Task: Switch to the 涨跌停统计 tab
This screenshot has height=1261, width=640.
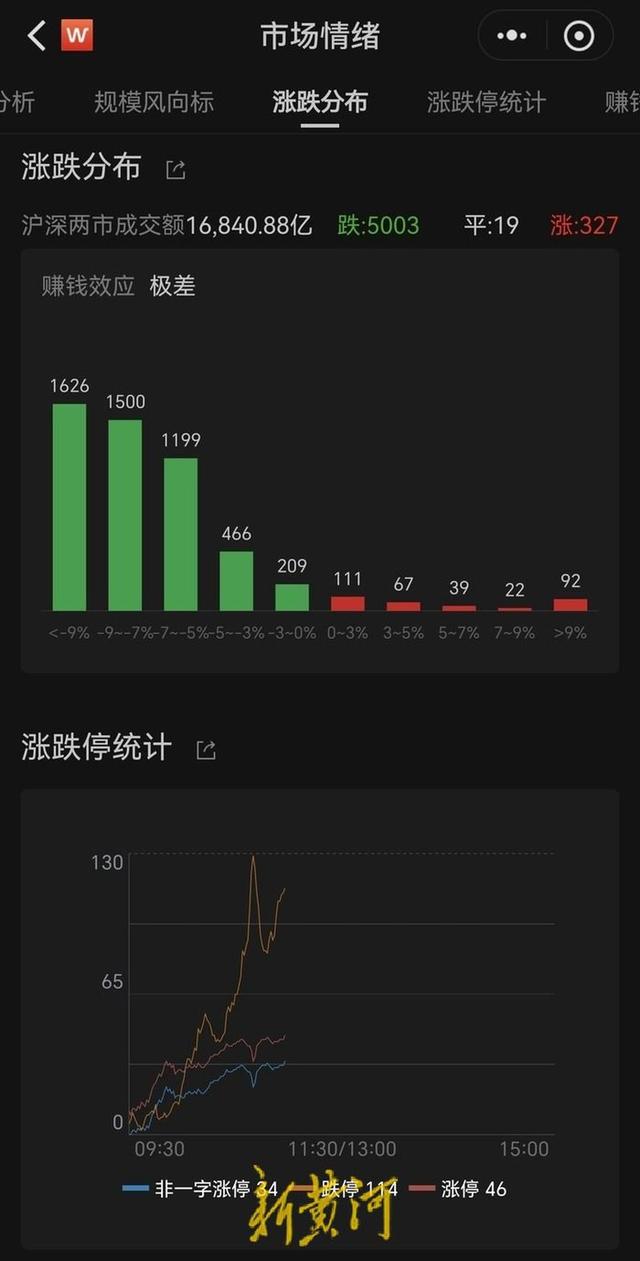Action: (x=486, y=102)
